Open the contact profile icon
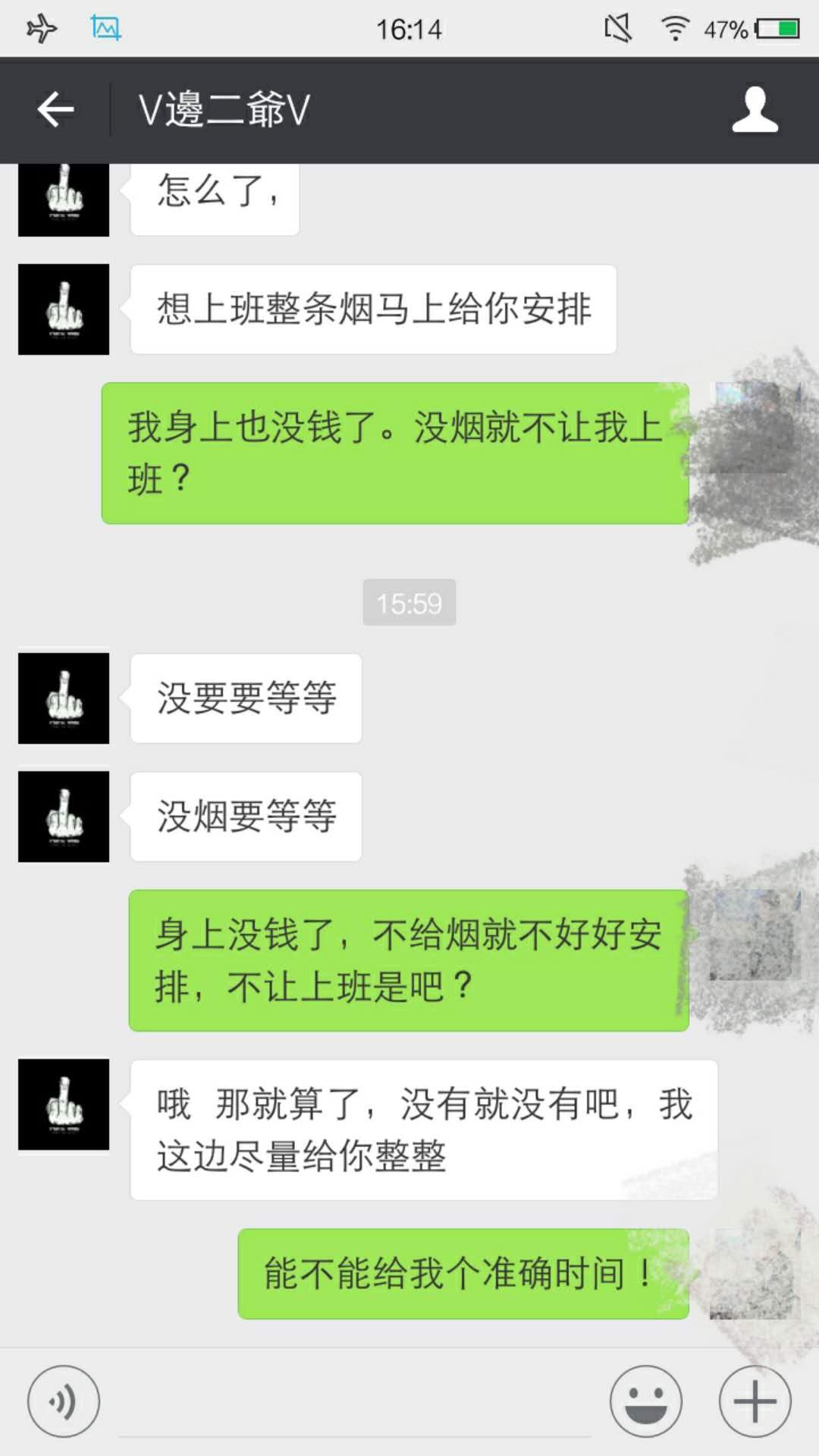 pyautogui.click(x=755, y=110)
